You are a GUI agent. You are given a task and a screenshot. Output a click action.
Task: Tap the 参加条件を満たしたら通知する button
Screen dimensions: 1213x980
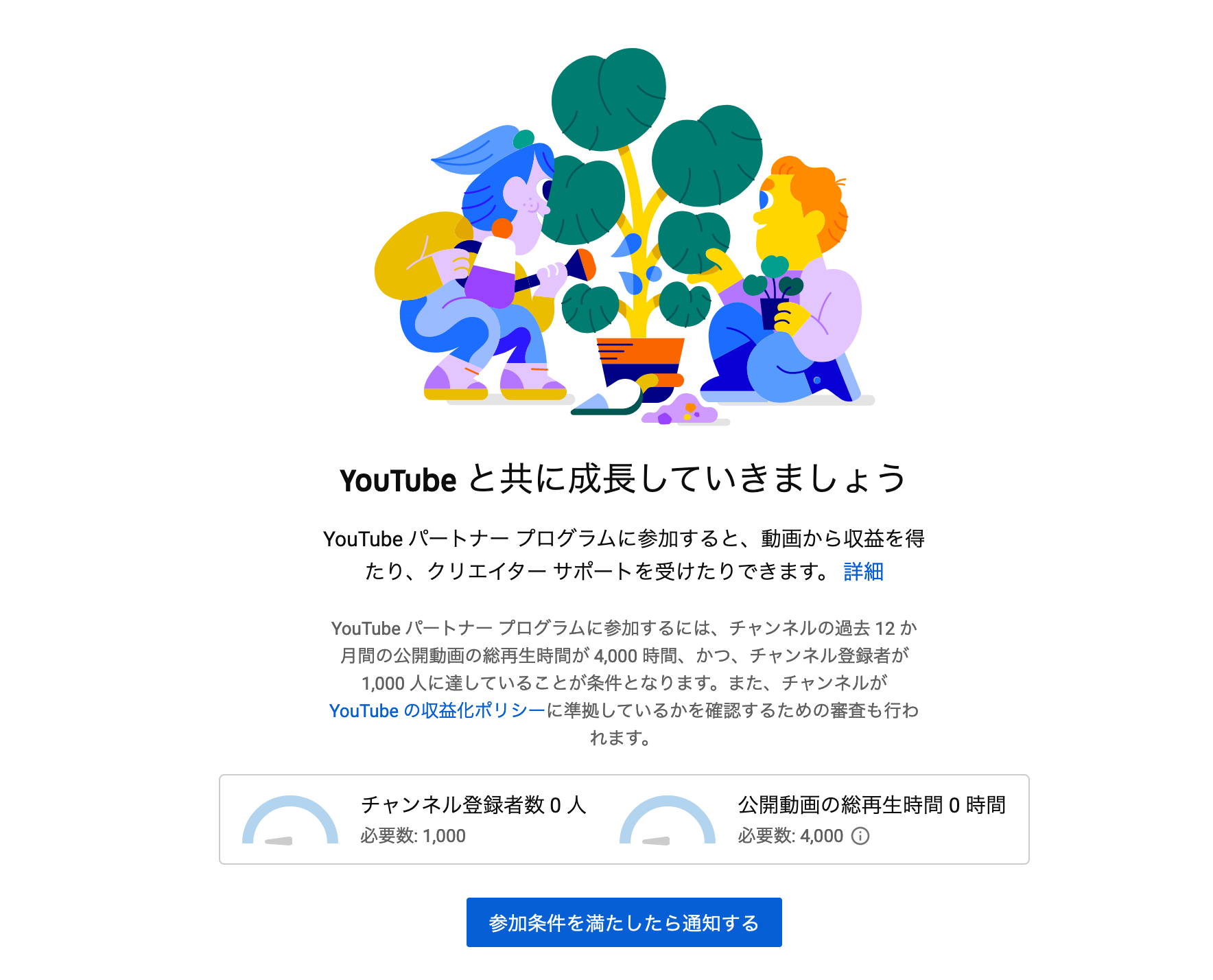[624, 922]
